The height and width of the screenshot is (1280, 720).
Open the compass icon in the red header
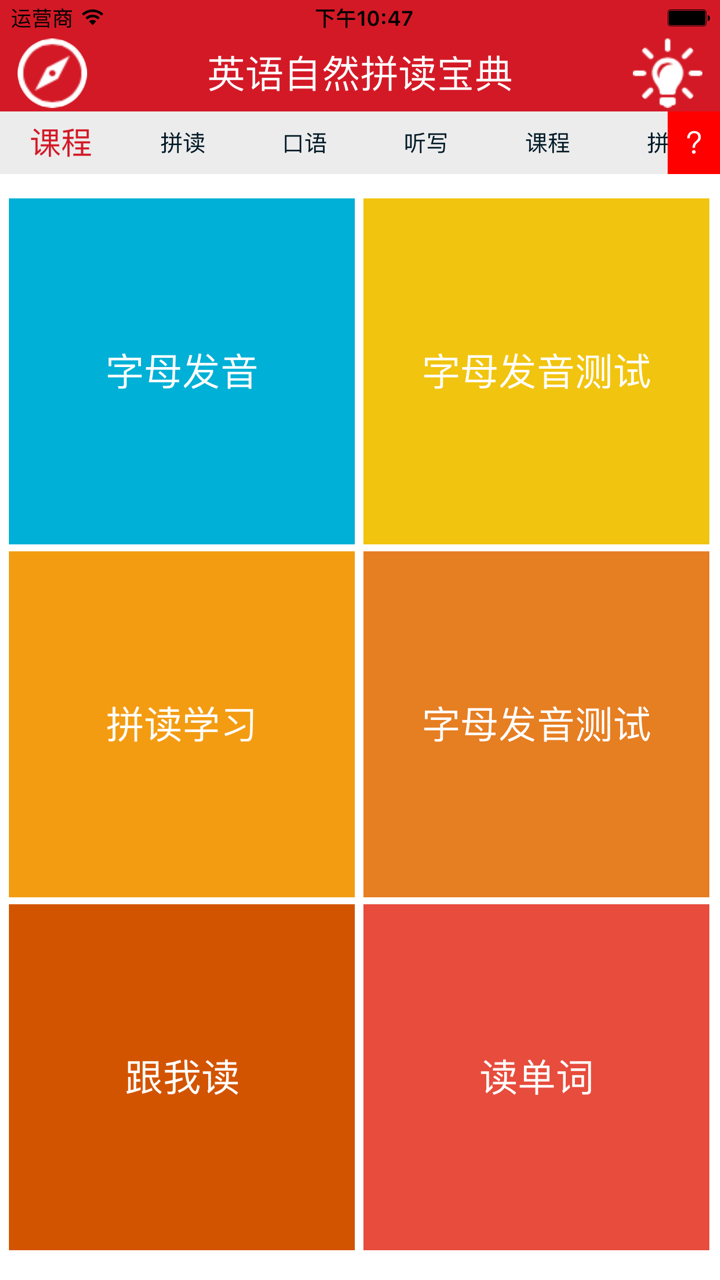click(x=52, y=73)
